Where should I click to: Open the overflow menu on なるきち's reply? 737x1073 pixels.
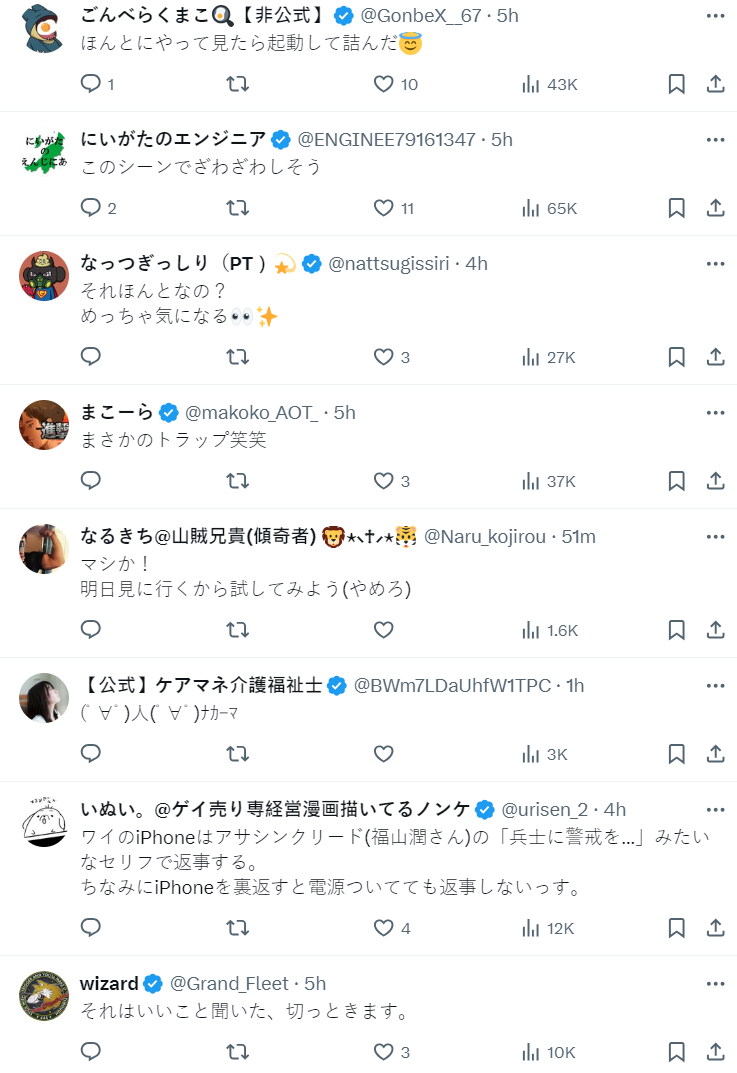tap(715, 537)
